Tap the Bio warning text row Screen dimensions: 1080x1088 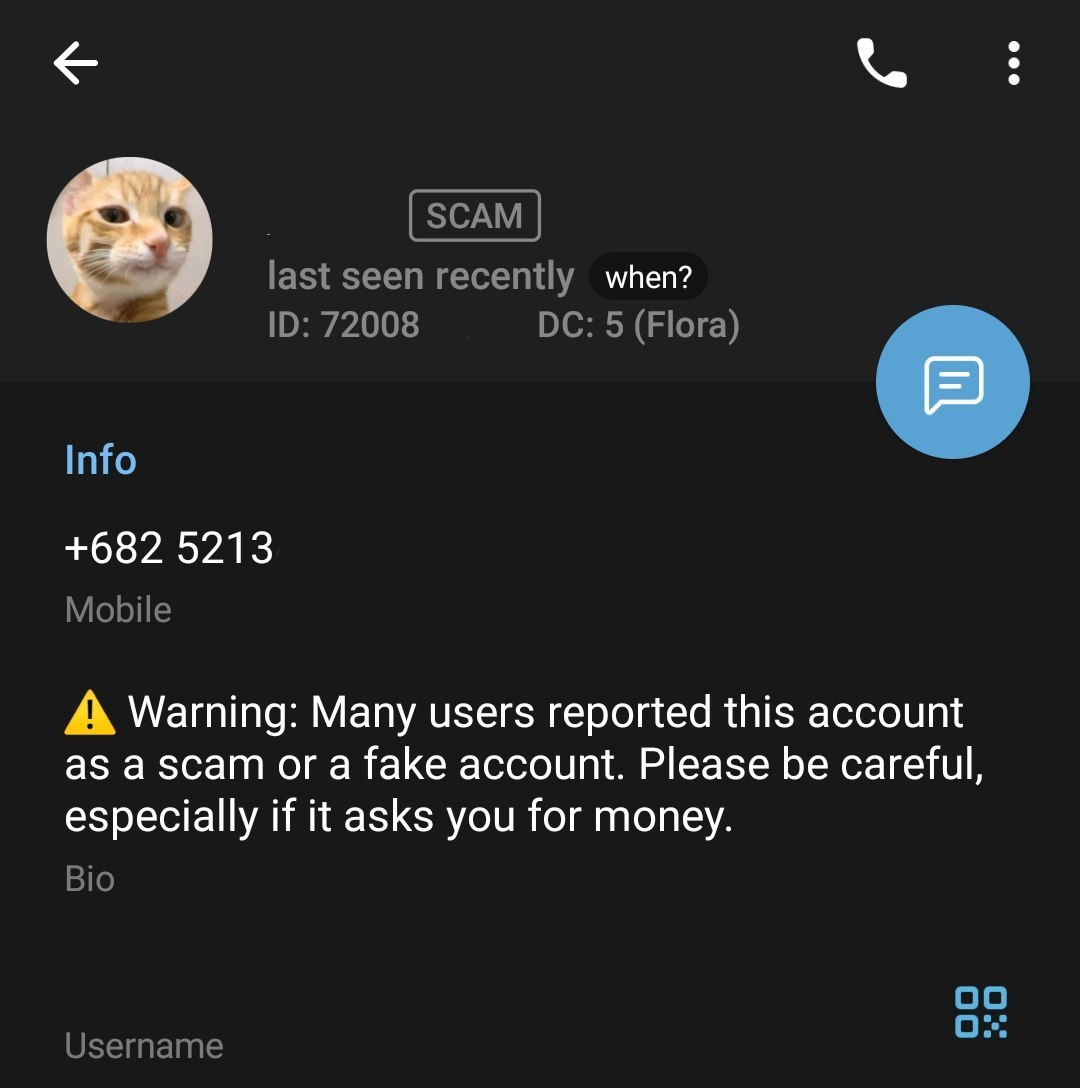(515, 765)
